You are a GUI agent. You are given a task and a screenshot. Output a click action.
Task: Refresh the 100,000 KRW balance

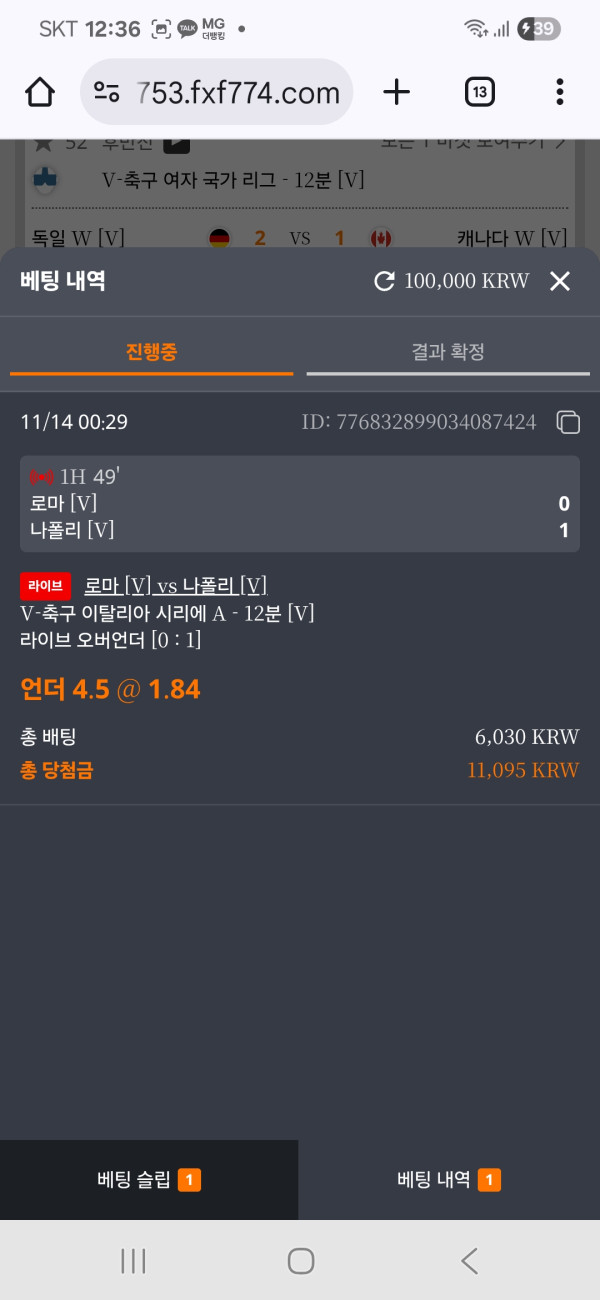pos(384,282)
